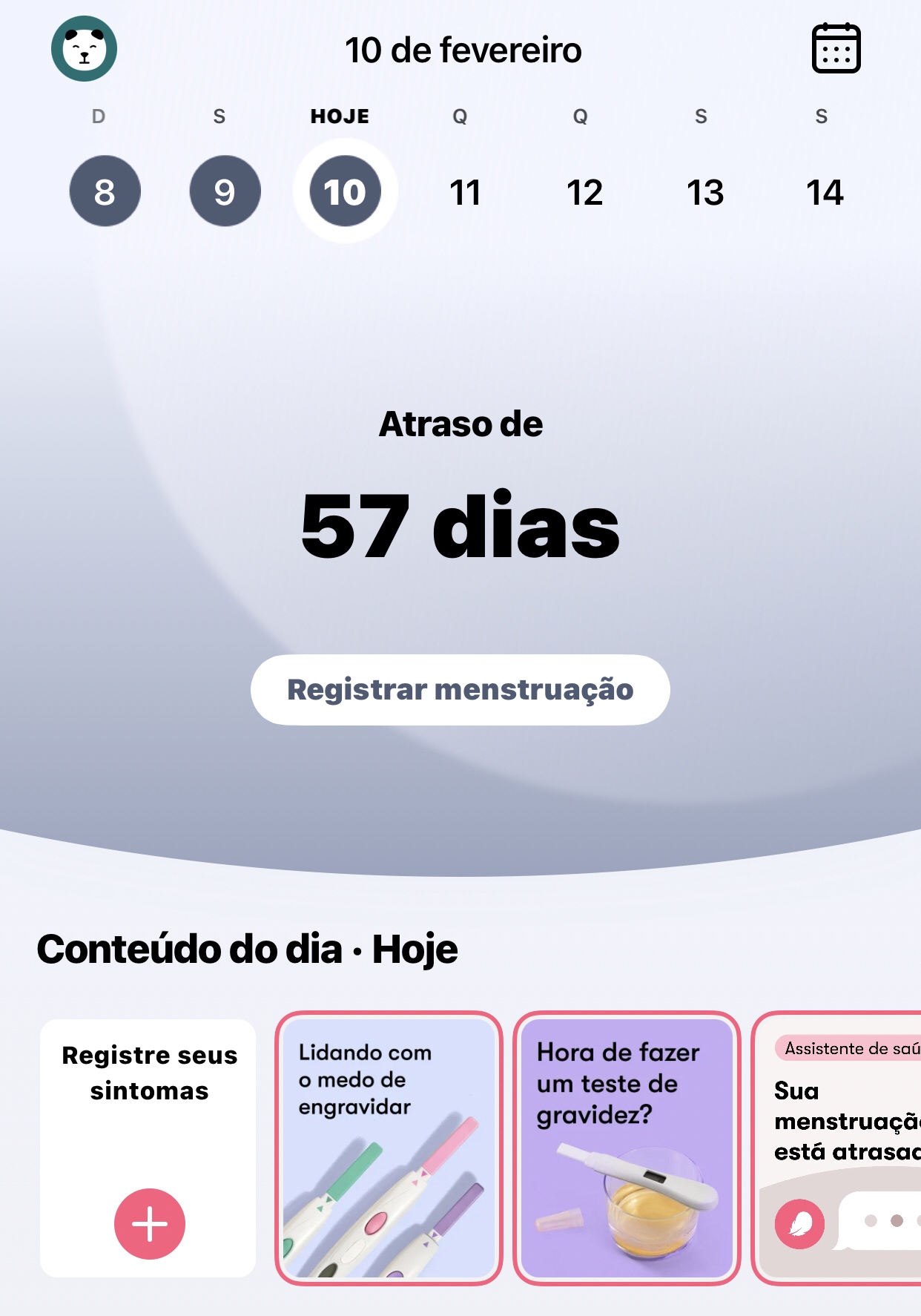This screenshot has width=921, height=1316.
Task: Select day 14 in the week strip
Action: (825, 193)
